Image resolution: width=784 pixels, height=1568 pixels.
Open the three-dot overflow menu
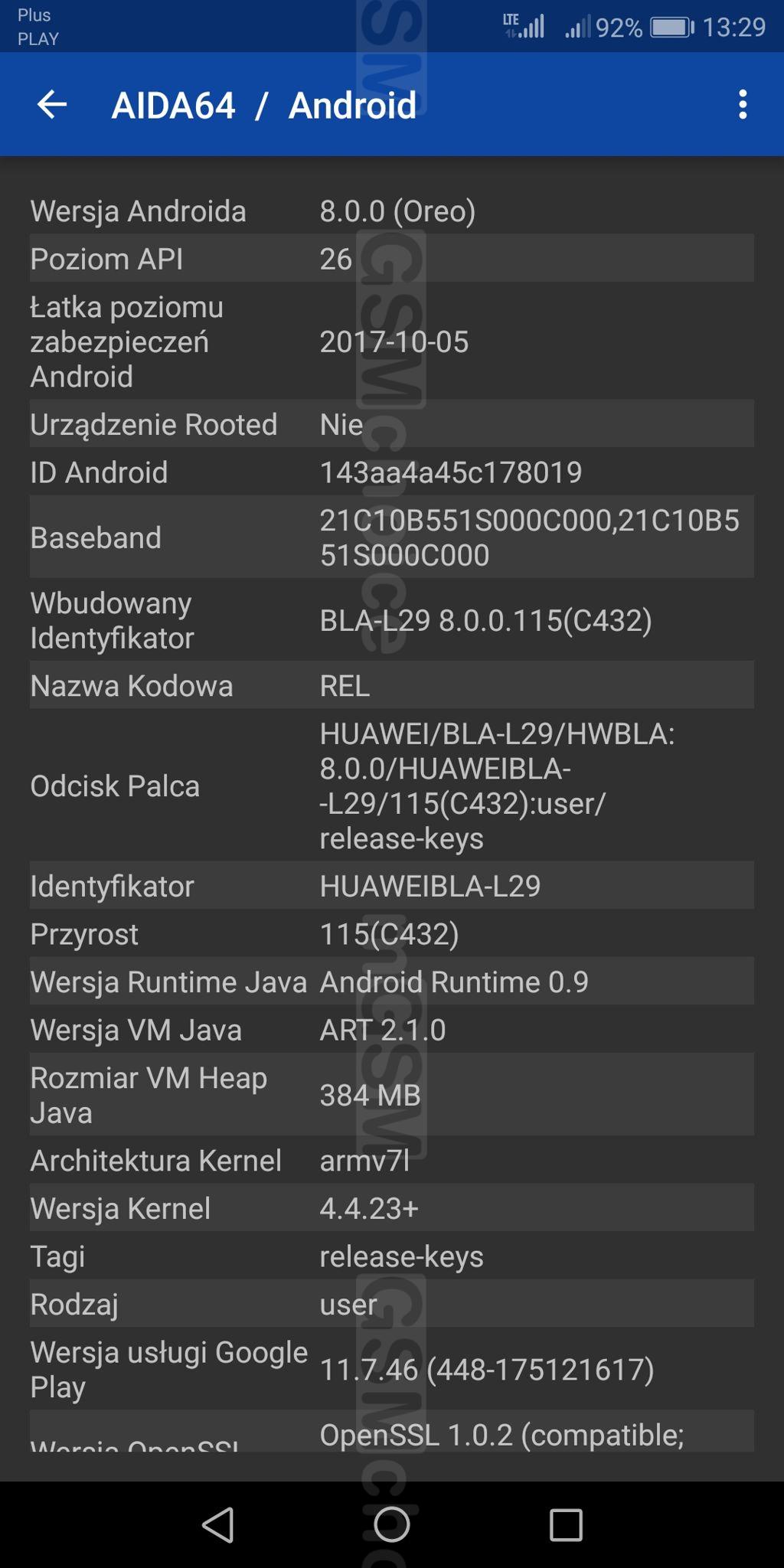(x=742, y=104)
